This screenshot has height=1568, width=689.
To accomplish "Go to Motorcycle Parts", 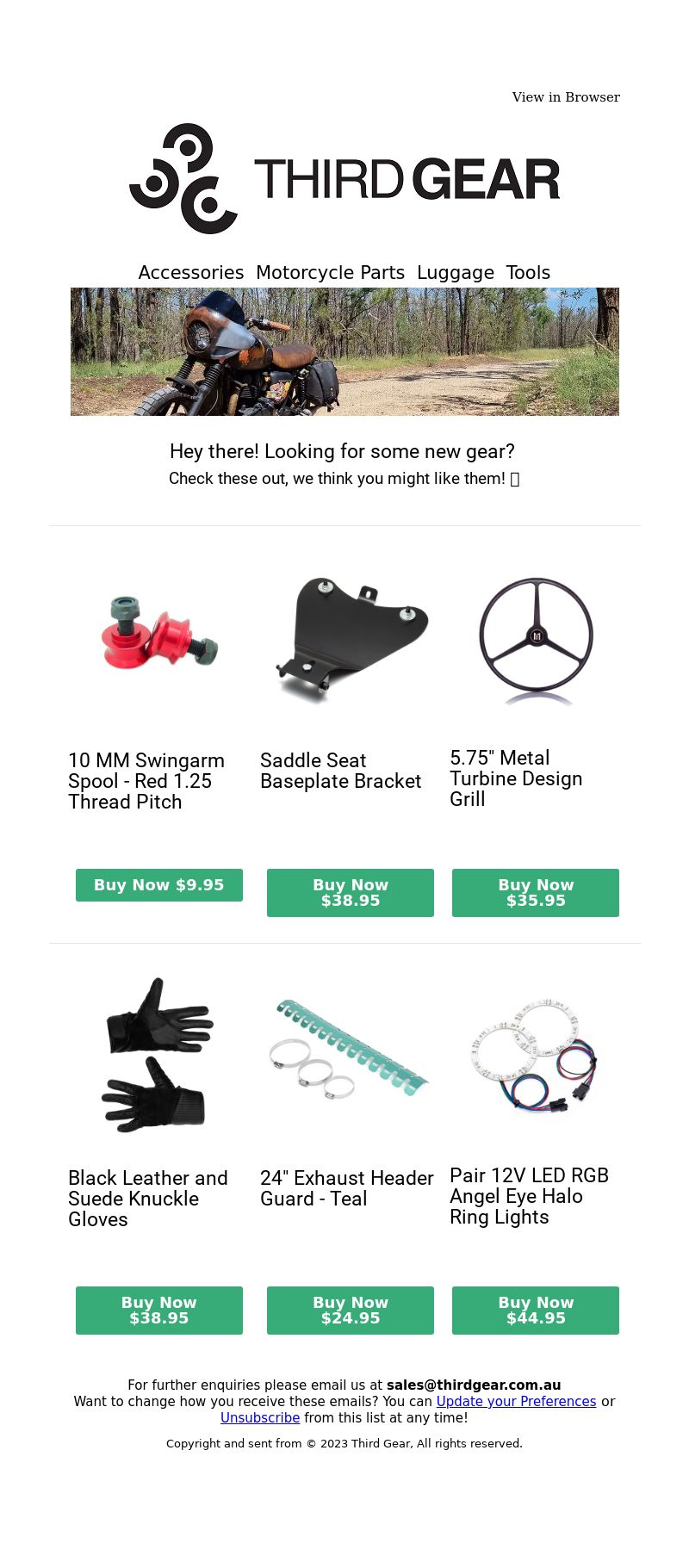I will (x=330, y=273).
